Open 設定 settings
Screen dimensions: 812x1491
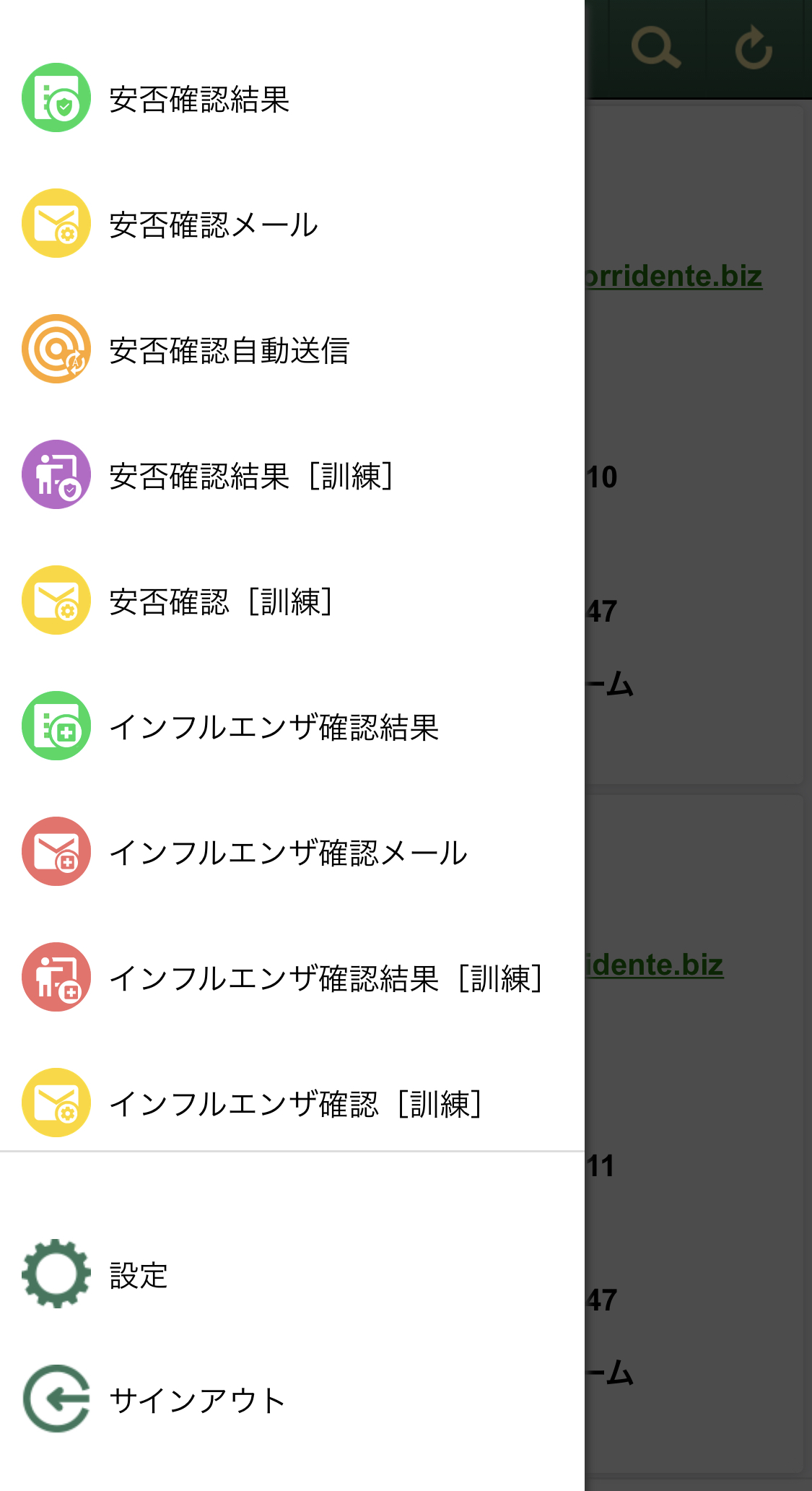[292, 1274]
